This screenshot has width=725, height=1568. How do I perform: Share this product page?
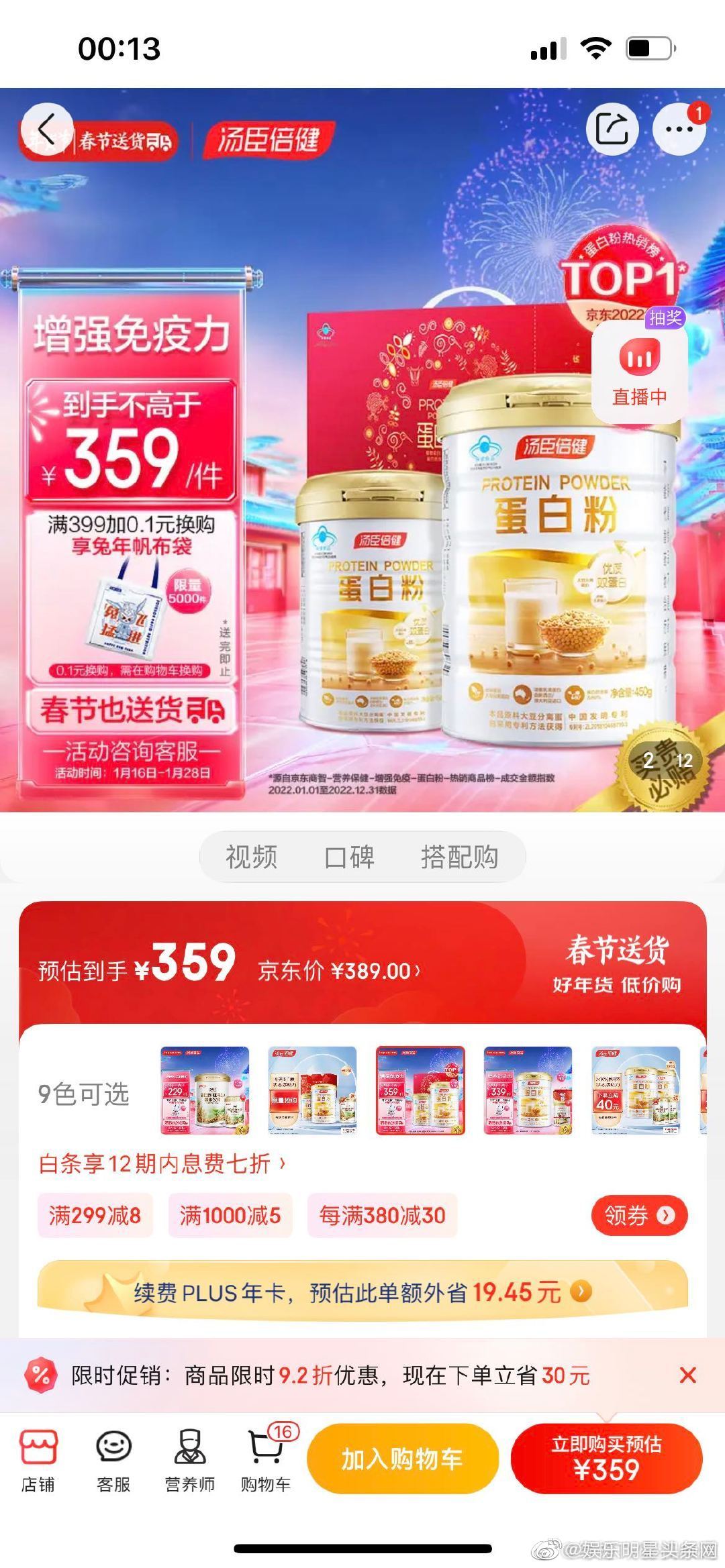click(612, 128)
